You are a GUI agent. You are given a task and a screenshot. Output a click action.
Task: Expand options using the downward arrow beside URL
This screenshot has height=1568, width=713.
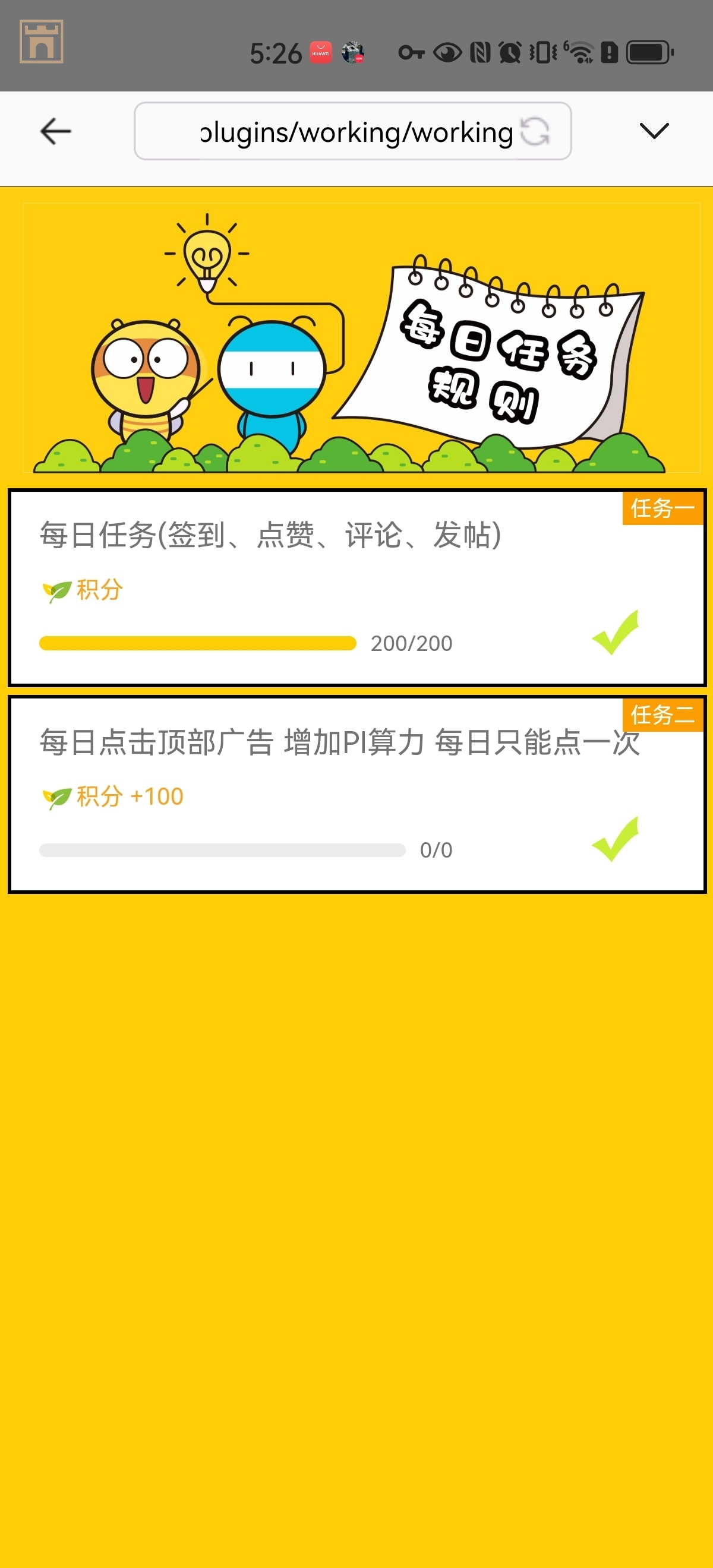click(655, 130)
